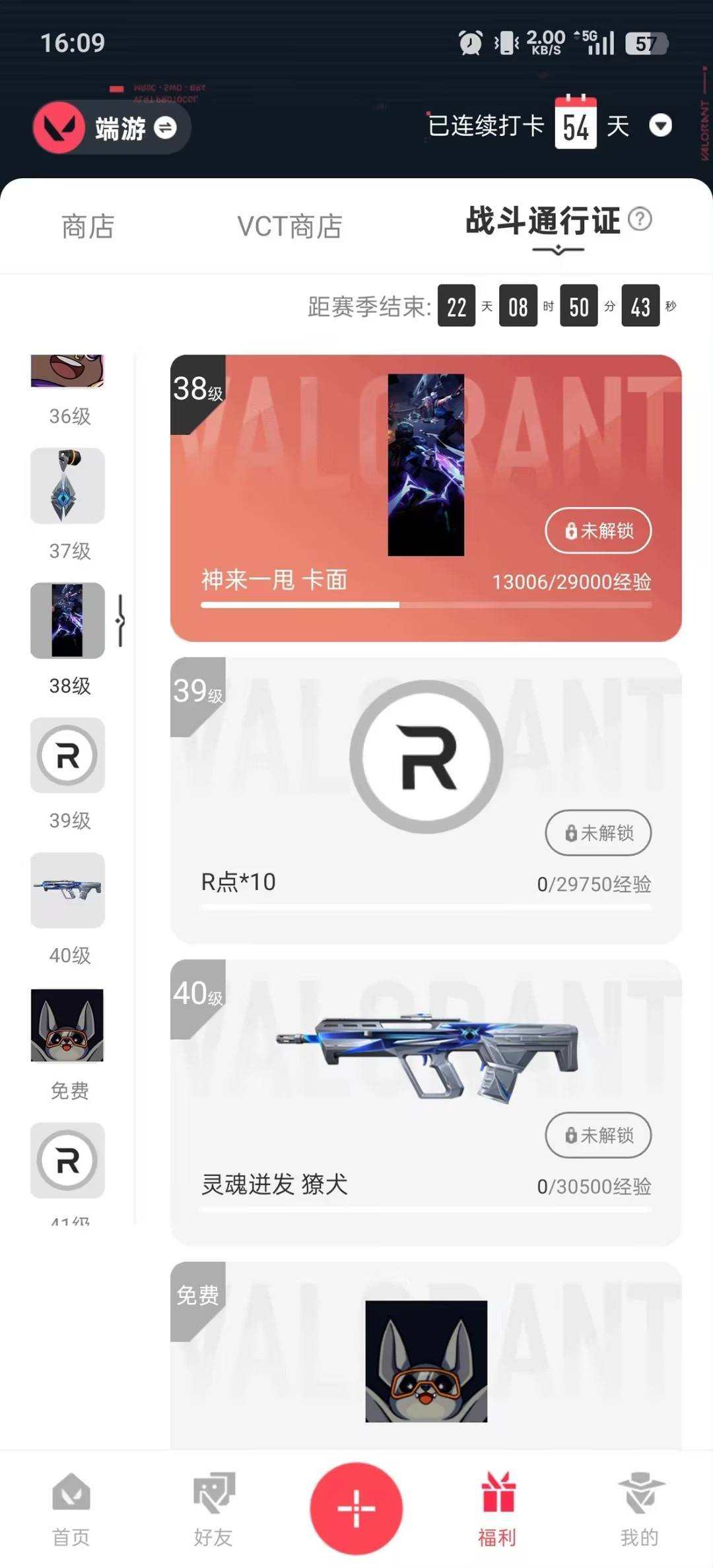
Task: Open the Valorant logo icon top left
Action: (59, 127)
